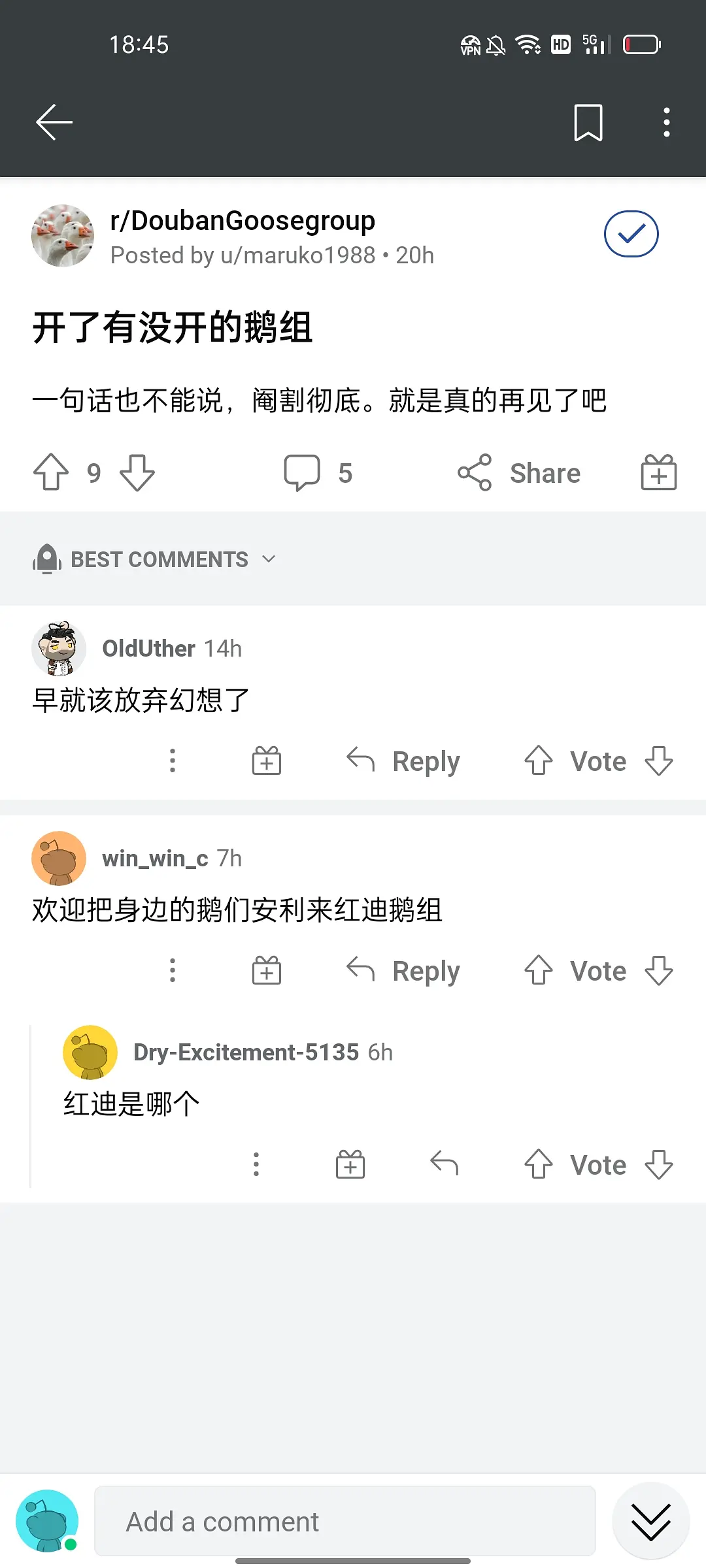Open the post's comment section icon
Viewport: 706px width, 1568px height.
[302, 472]
